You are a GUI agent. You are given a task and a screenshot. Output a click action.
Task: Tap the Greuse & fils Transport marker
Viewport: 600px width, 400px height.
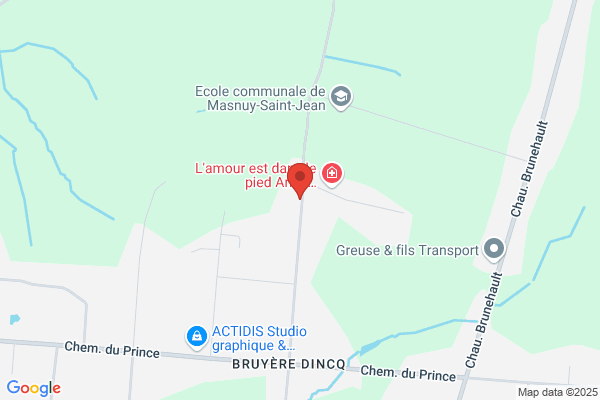494,249
